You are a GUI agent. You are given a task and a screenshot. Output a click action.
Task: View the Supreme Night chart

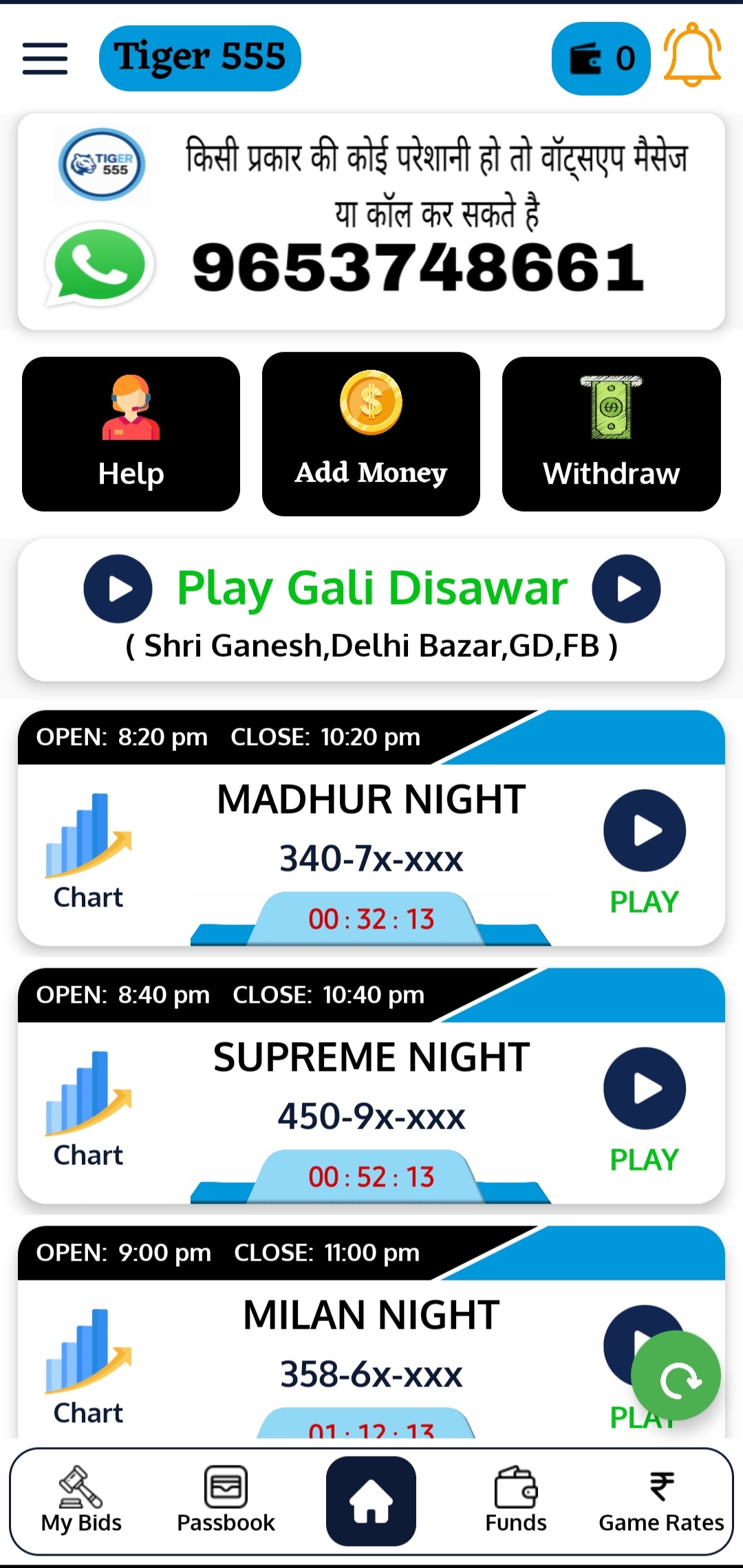pyautogui.click(x=88, y=1110)
